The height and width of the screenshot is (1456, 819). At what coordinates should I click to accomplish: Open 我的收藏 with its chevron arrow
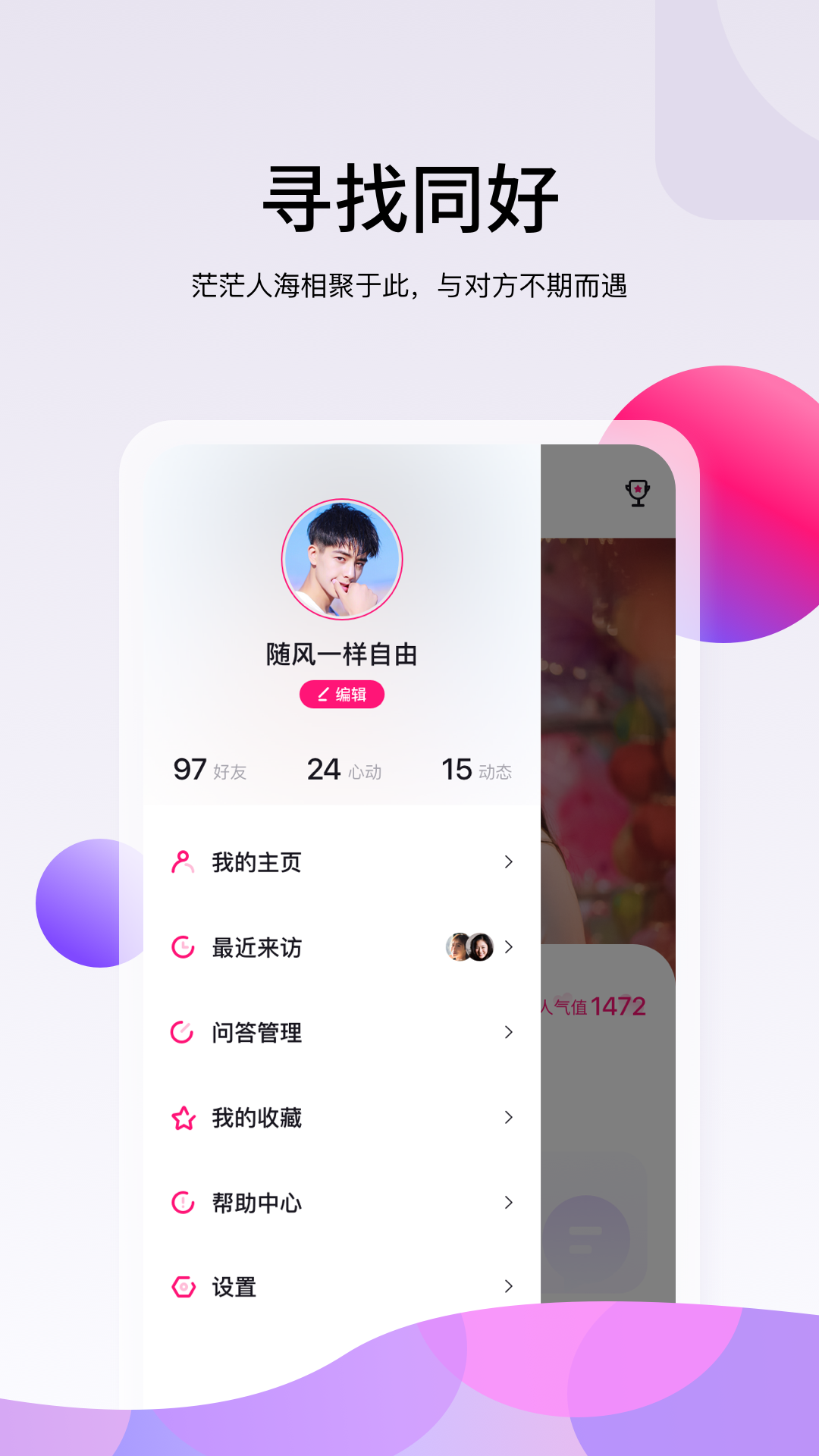[507, 1116]
